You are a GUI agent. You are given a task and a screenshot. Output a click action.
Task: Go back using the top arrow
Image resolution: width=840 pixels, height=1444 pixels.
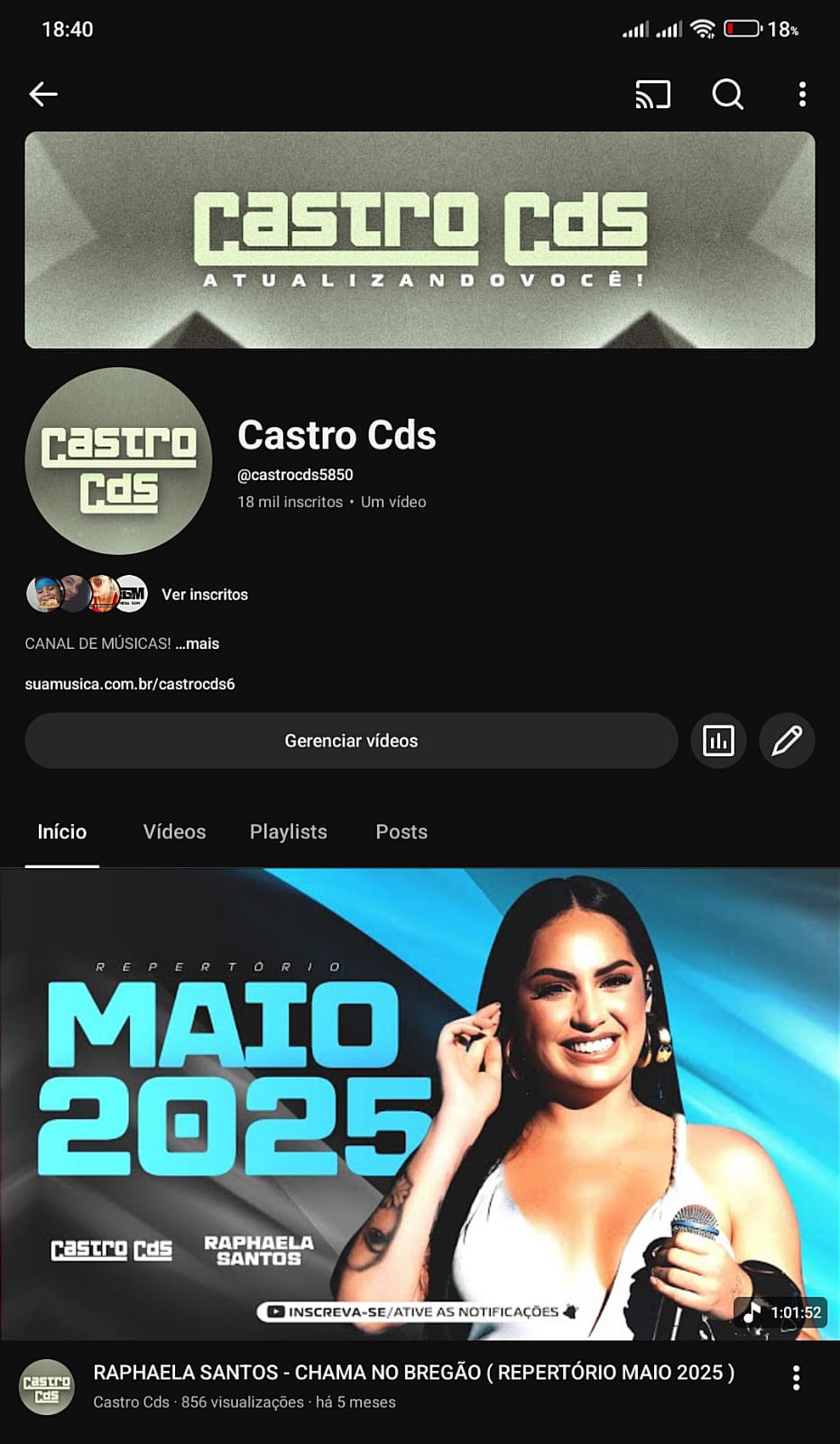click(43, 94)
